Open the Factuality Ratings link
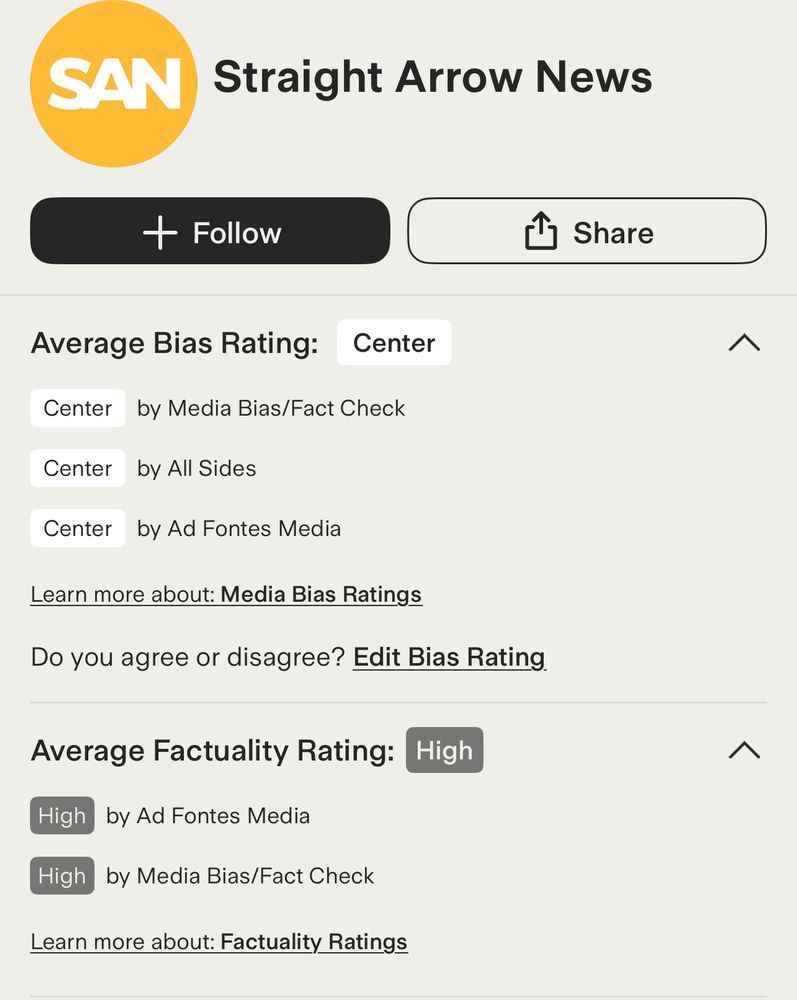Screen dimensions: 797x1000 (314, 942)
